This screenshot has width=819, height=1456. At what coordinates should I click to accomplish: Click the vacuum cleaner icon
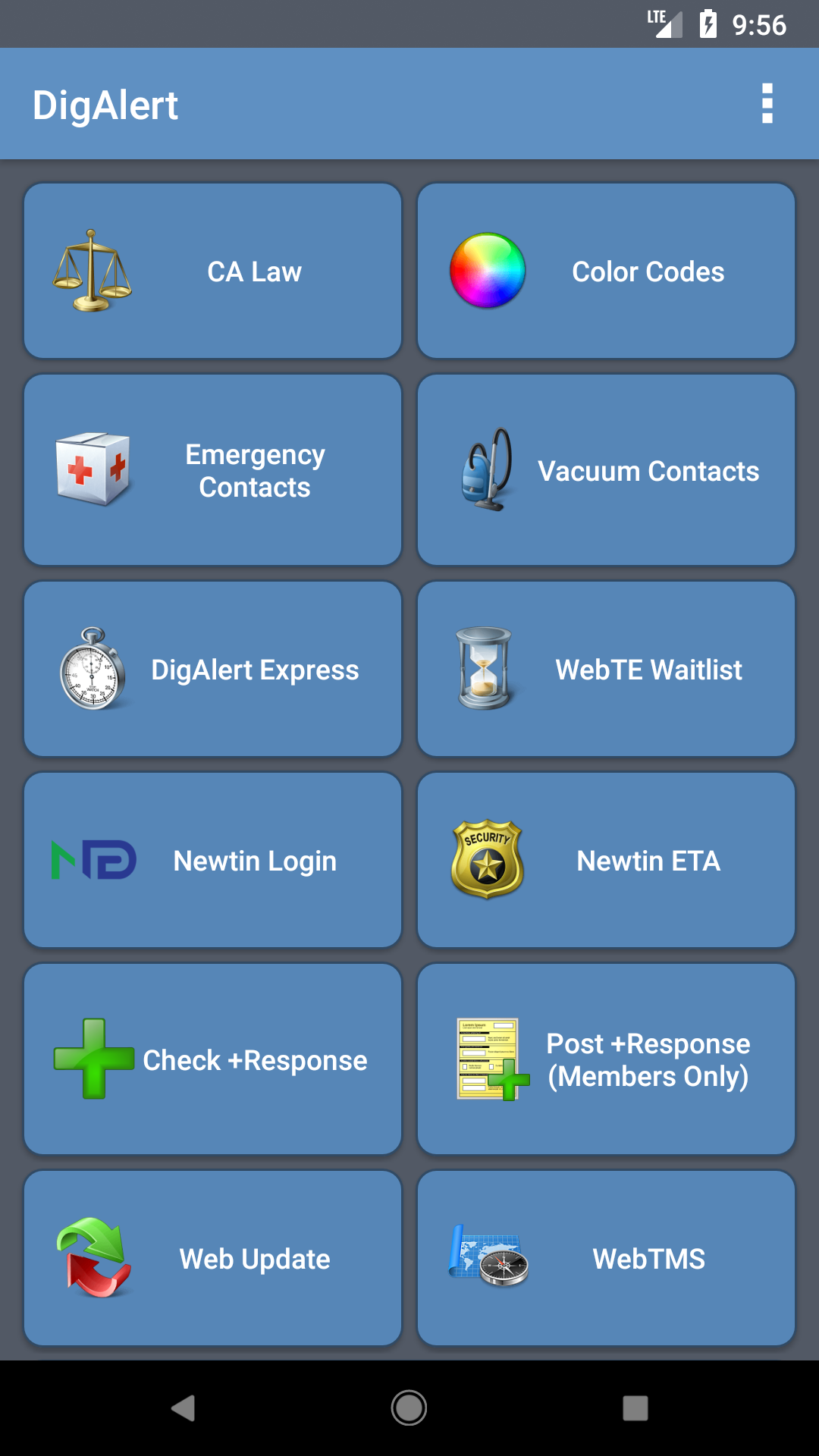pos(489,470)
